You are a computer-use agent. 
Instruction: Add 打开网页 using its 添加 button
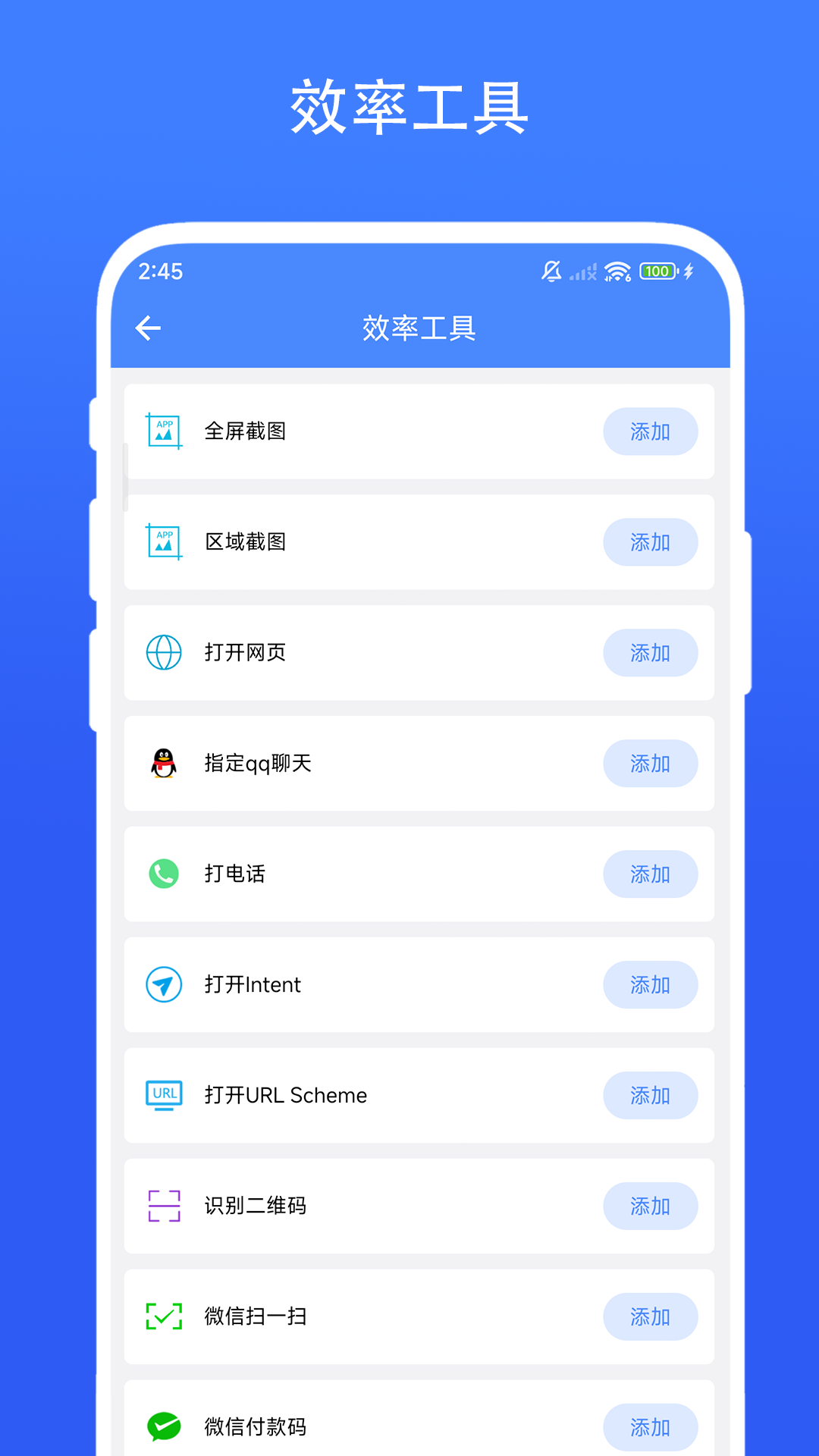tap(651, 653)
